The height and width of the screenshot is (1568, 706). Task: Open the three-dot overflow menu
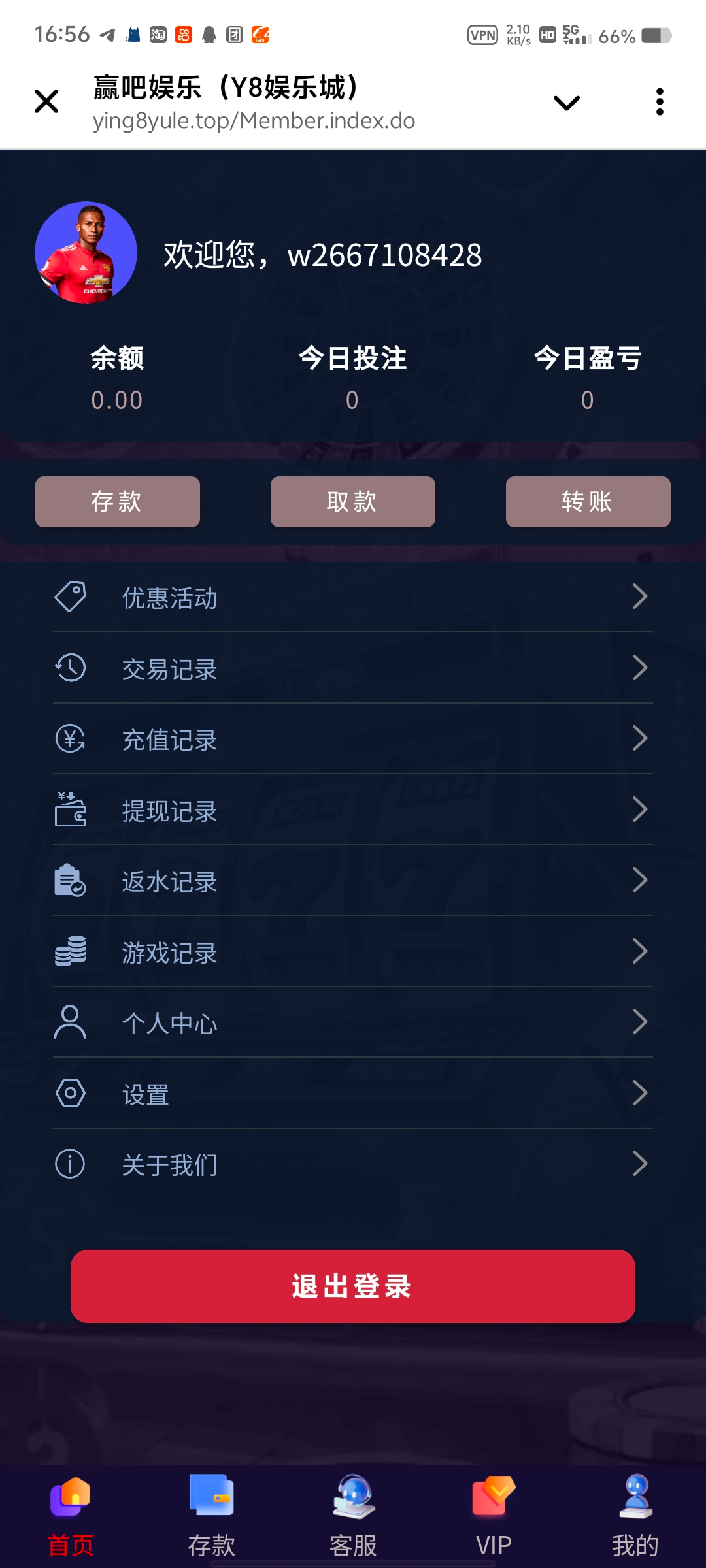tap(660, 102)
